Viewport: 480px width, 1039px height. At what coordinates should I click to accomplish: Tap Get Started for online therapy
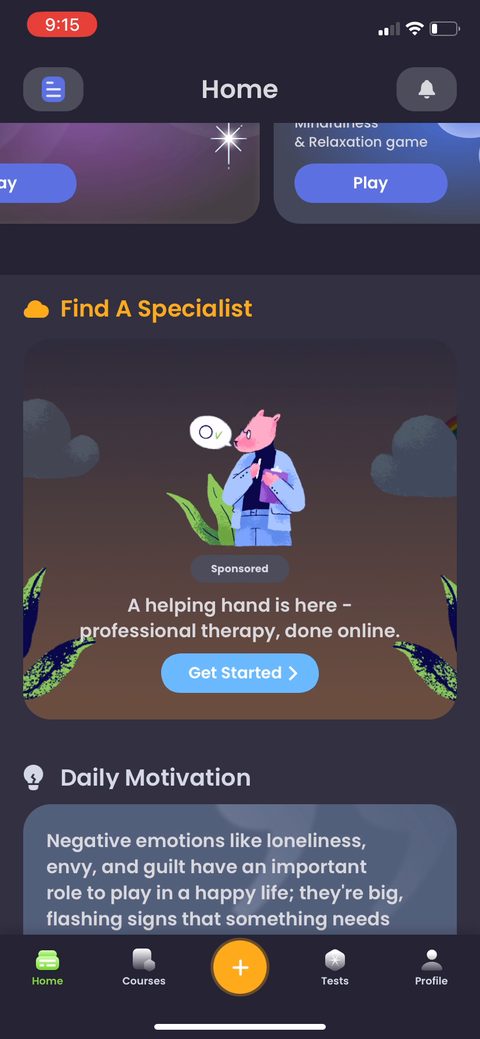click(x=240, y=673)
